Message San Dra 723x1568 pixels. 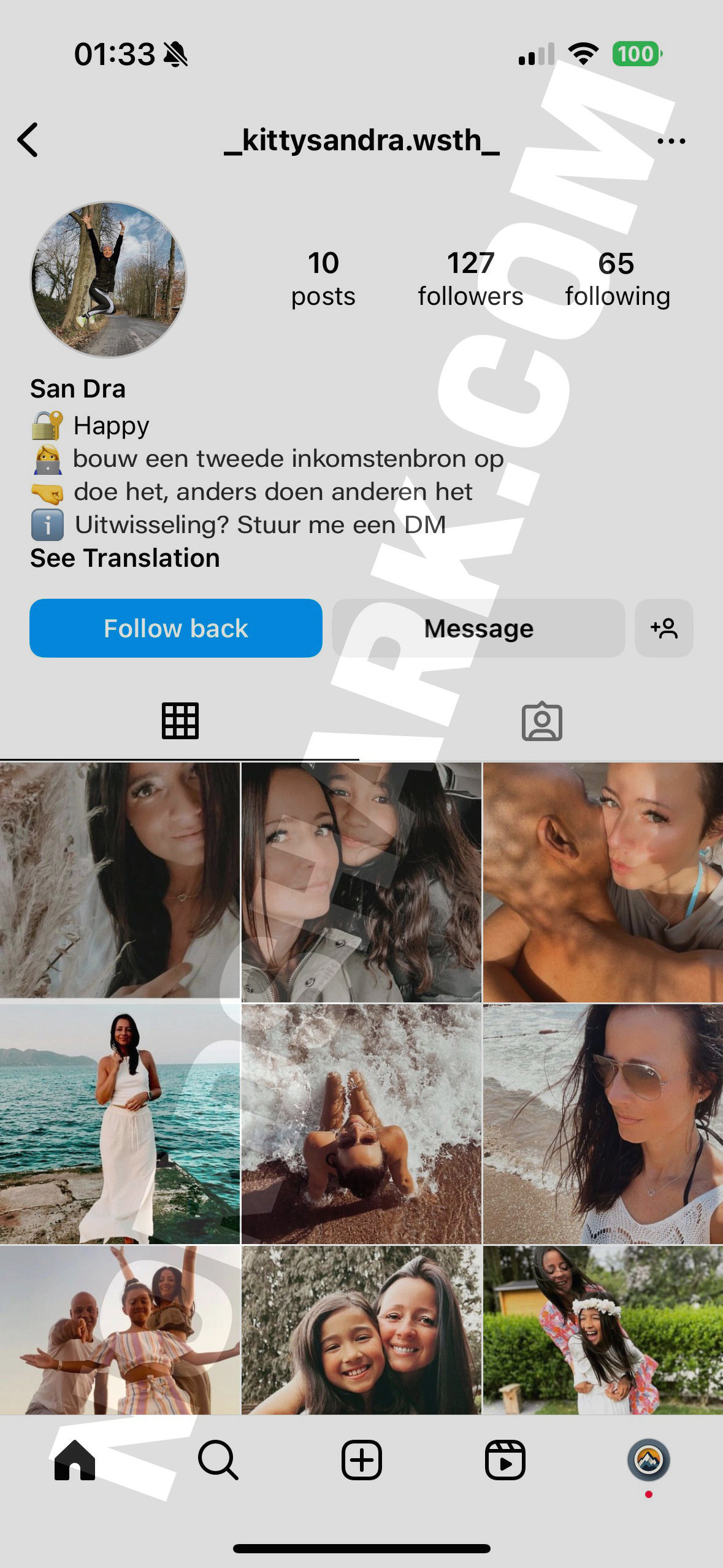tap(478, 628)
